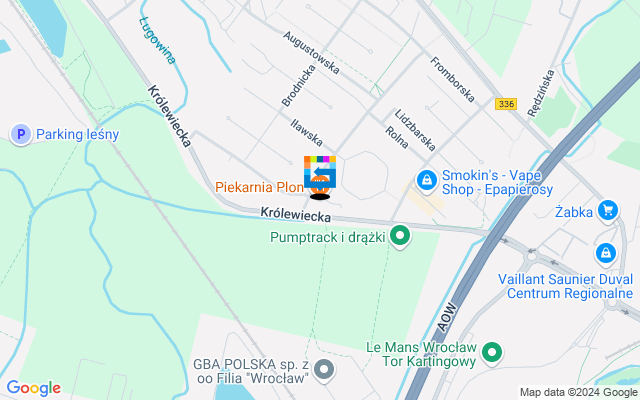Open the Google logo link
The height and width of the screenshot is (400, 640).
[33, 388]
